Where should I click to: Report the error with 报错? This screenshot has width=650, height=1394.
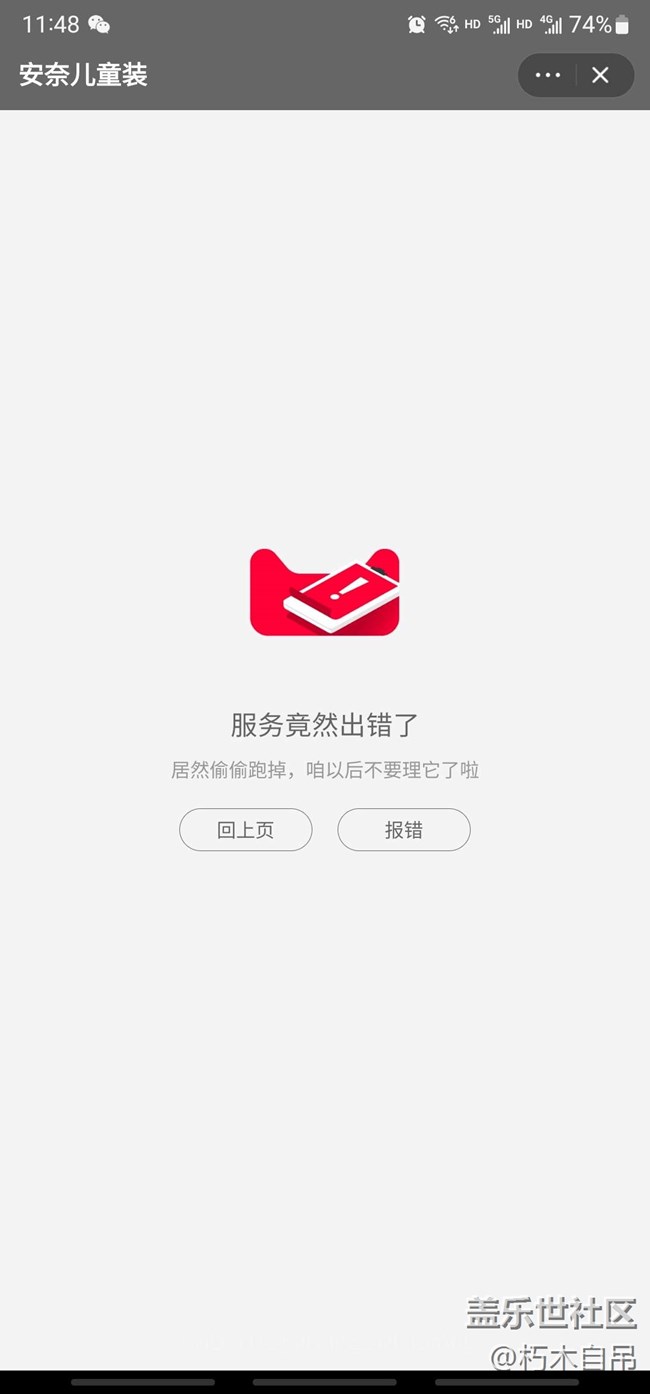403,830
